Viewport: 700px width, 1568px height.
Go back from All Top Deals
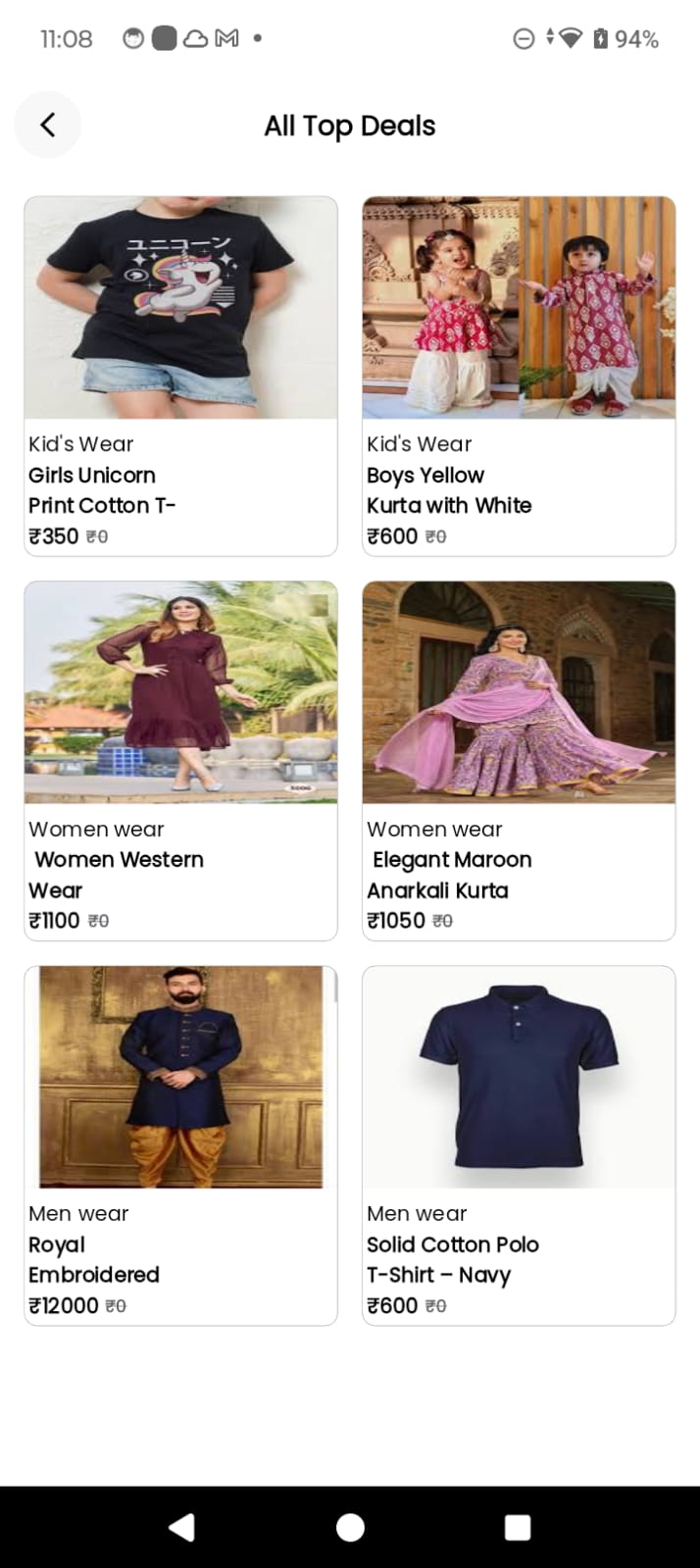47,125
